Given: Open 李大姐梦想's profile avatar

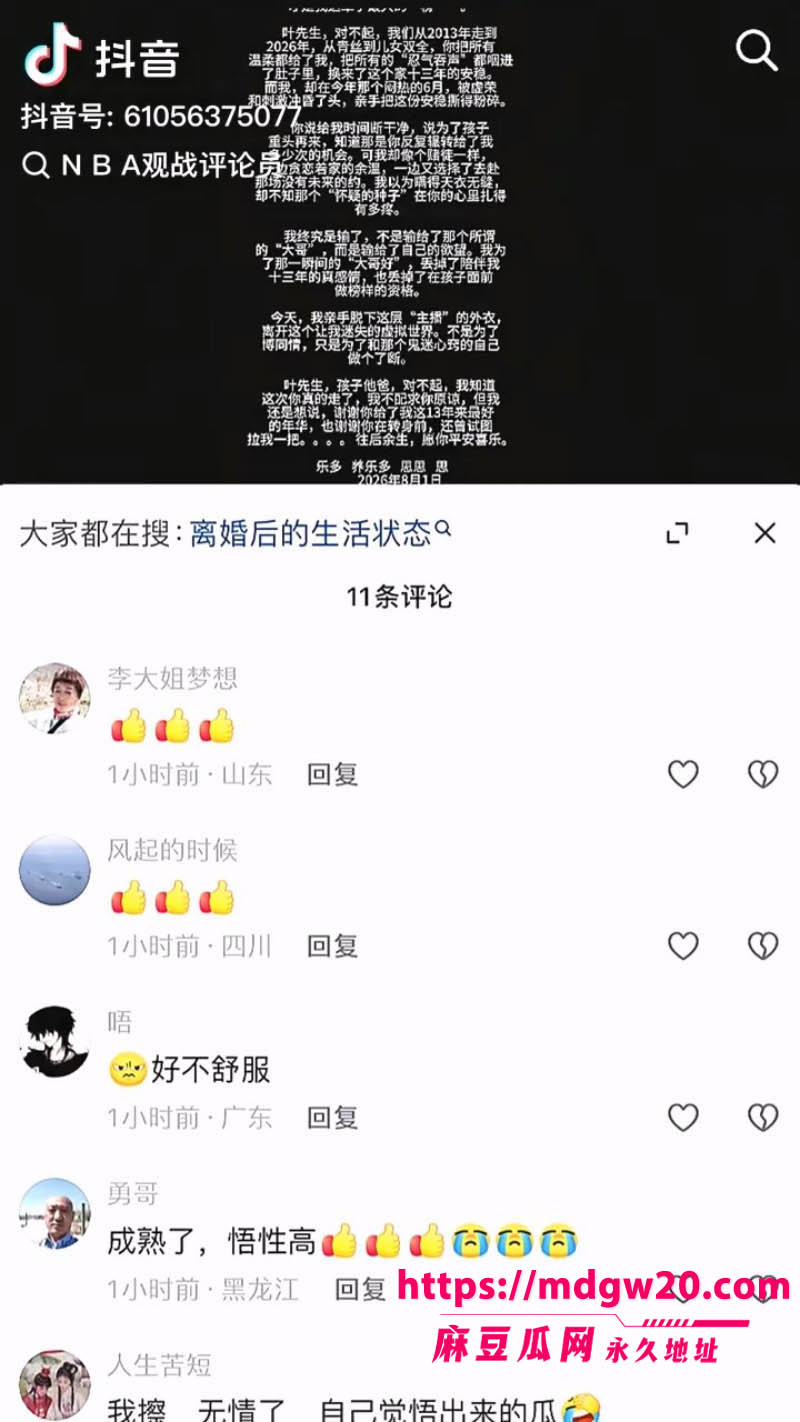Looking at the screenshot, I should click(x=55, y=698).
